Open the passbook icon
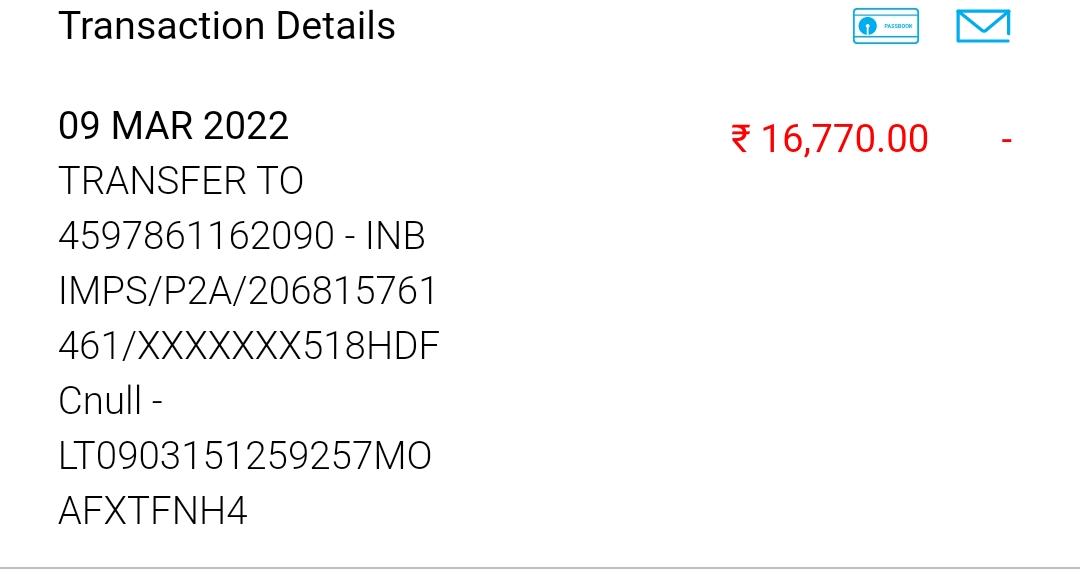 coord(885,26)
